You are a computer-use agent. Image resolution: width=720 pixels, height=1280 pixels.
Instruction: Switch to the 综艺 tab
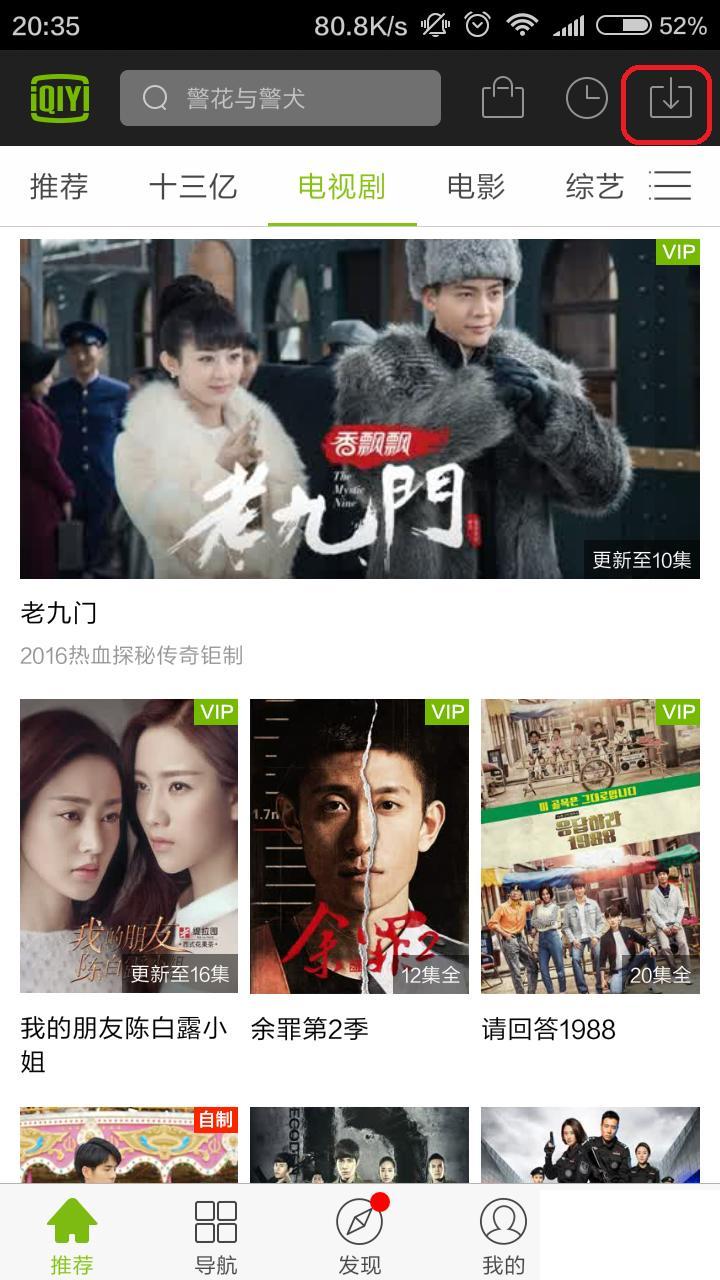(x=594, y=187)
